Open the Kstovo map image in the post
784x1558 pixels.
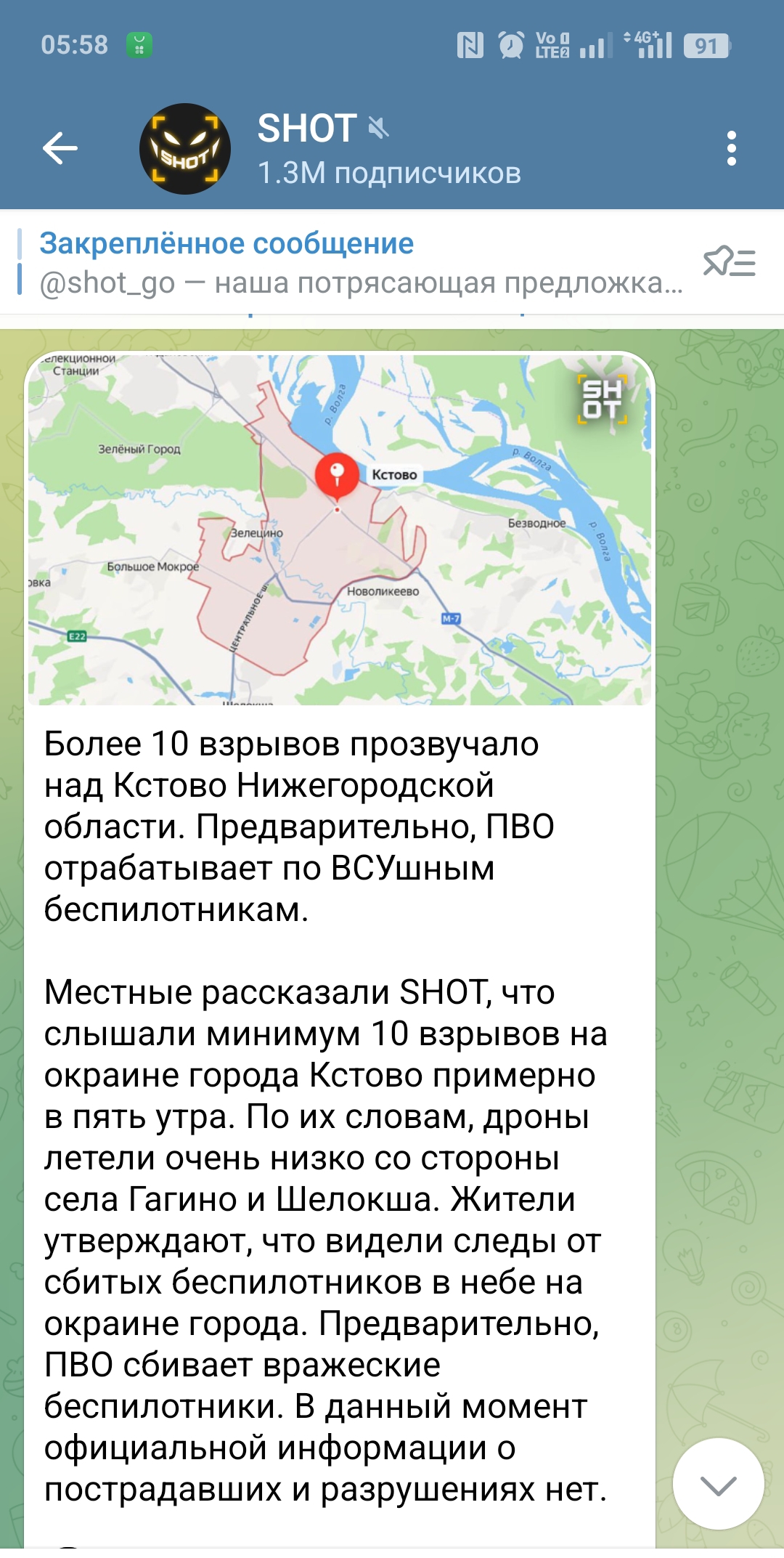[339, 529]
